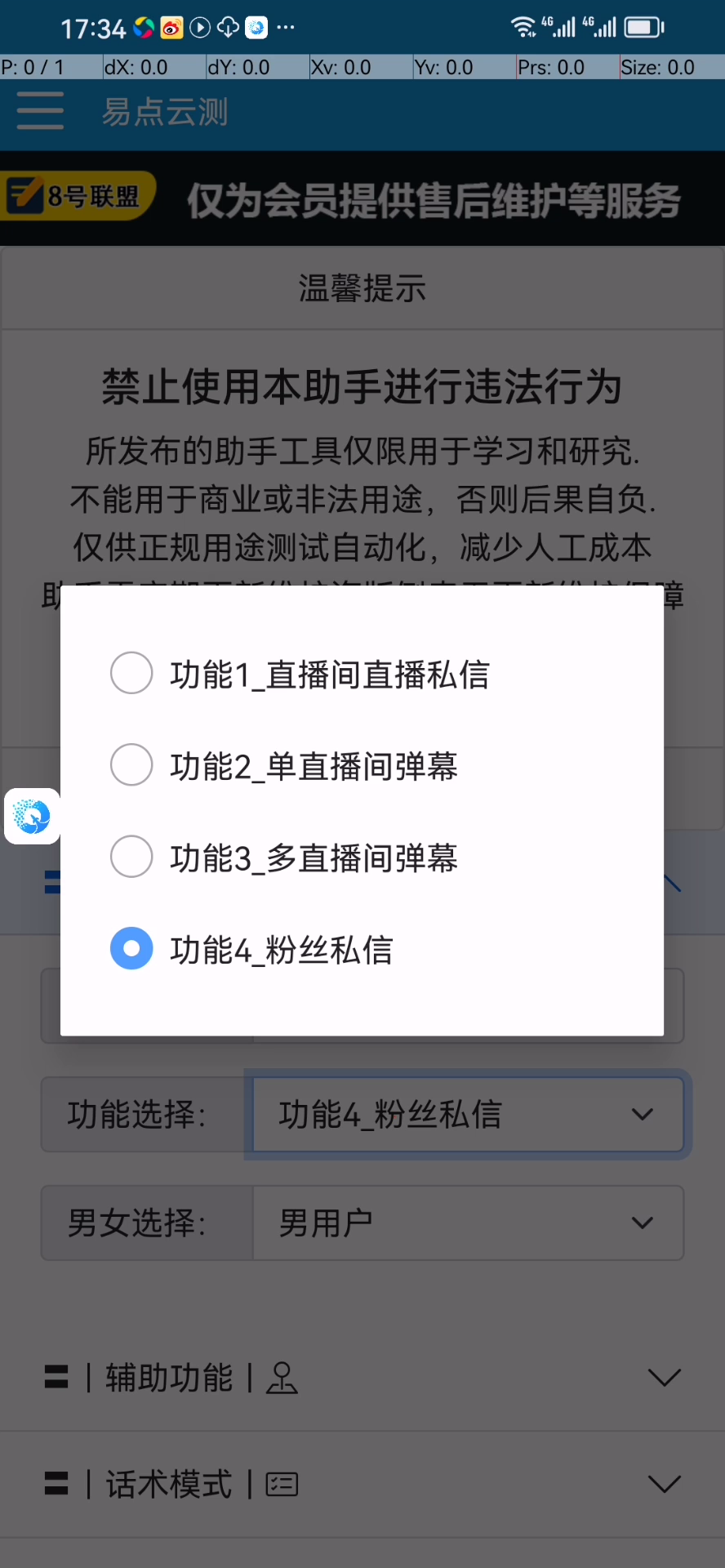Tap the floating bird assistant icon
Viewport: 725px width, 1568px height.
(x=33, y=816)
